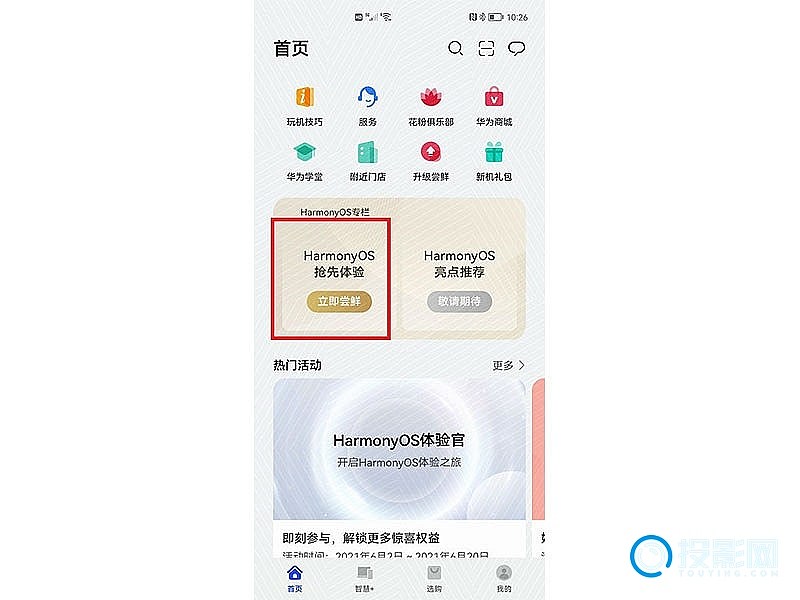Open the scan code icon
This screenshot has width=800, height=600.
(x=486, y=49)
